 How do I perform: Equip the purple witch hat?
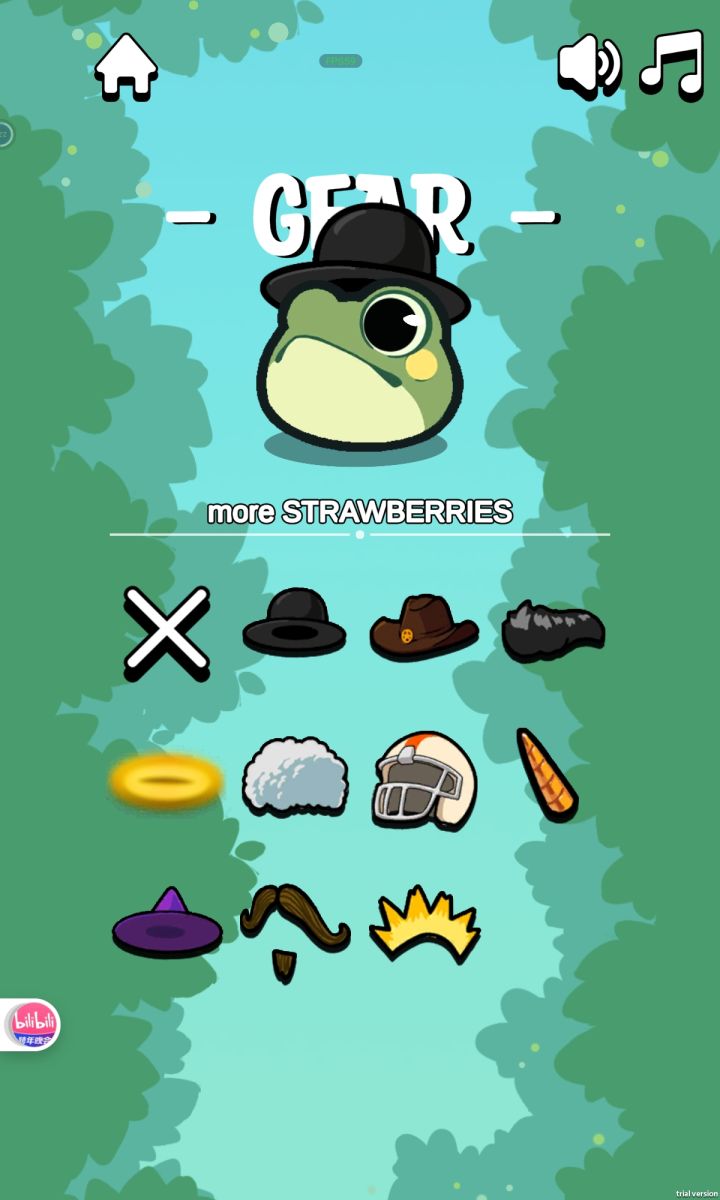(x=168, y=925)
